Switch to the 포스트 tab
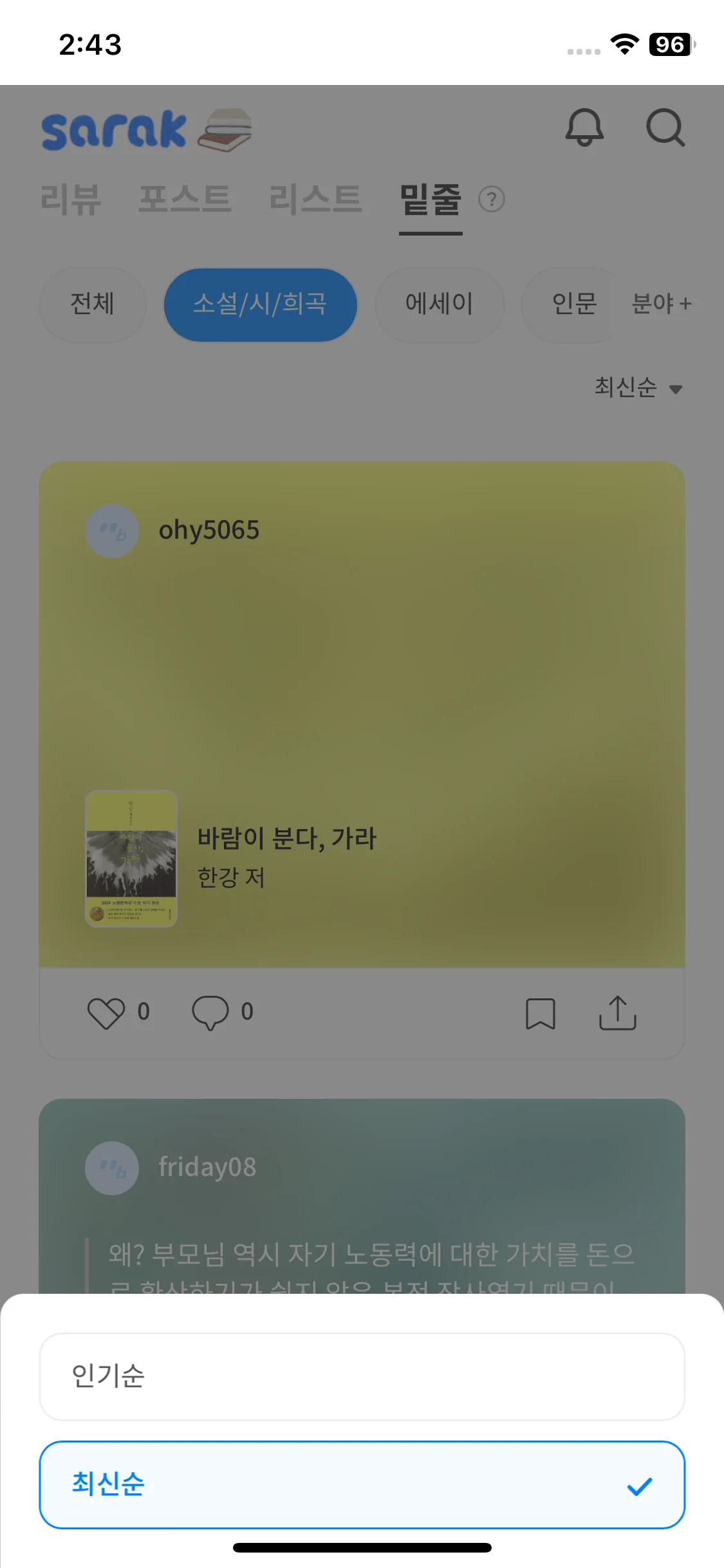724x1568 pixels. point(185,199)
